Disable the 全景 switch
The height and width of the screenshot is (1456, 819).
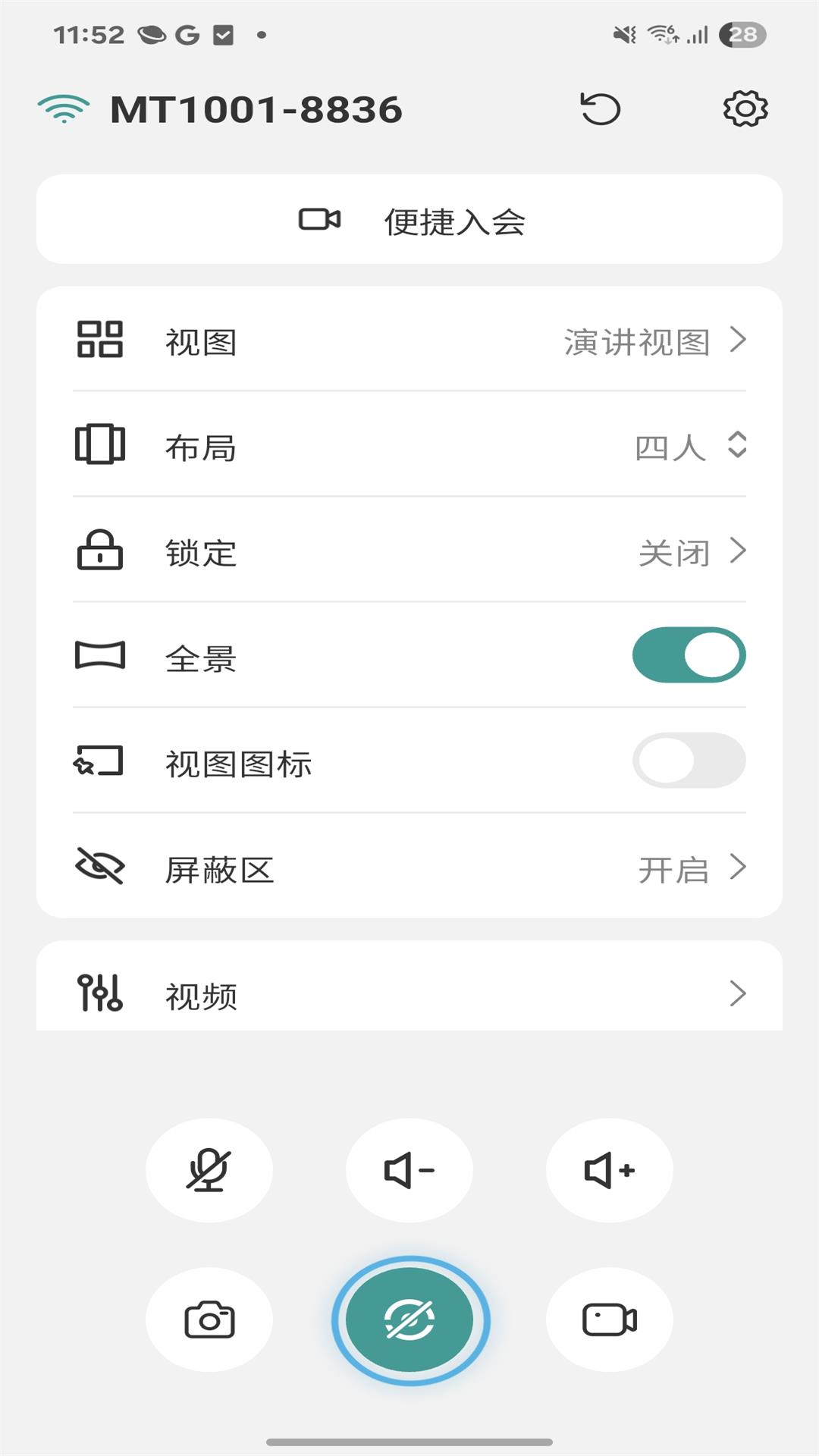pyautogui.click(x=689, y=654)
